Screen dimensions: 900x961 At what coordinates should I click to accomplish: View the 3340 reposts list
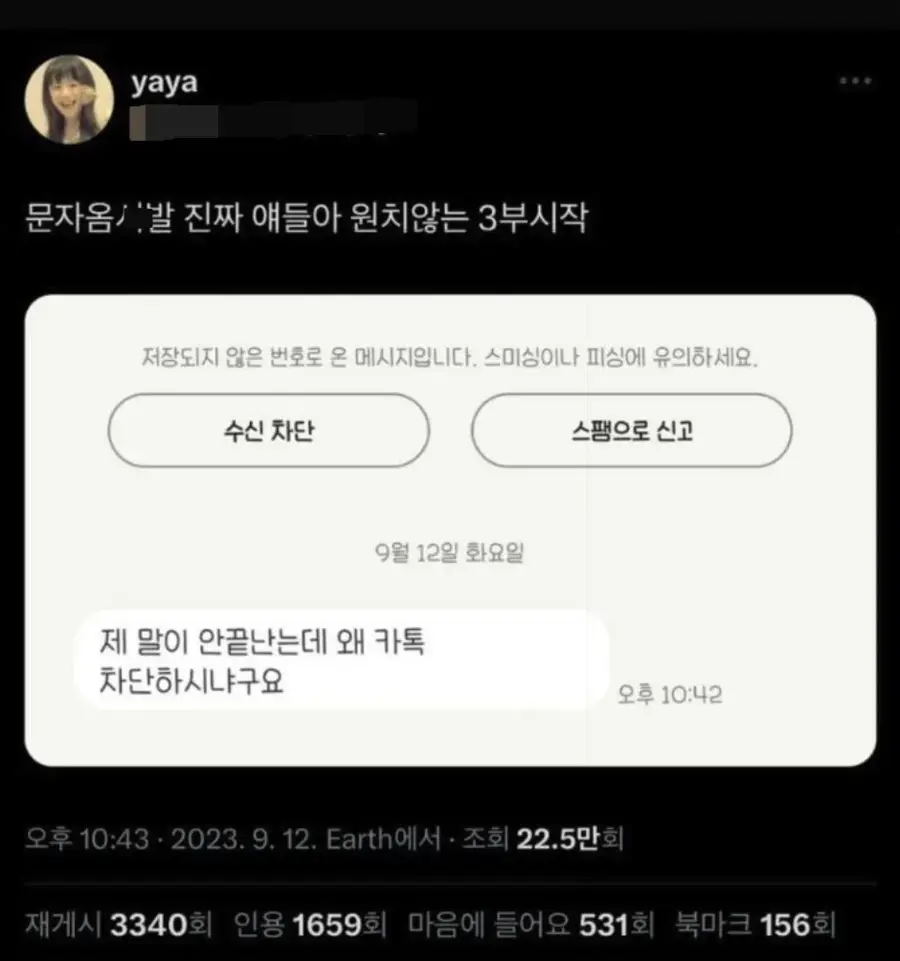click(x=118, y=925)
